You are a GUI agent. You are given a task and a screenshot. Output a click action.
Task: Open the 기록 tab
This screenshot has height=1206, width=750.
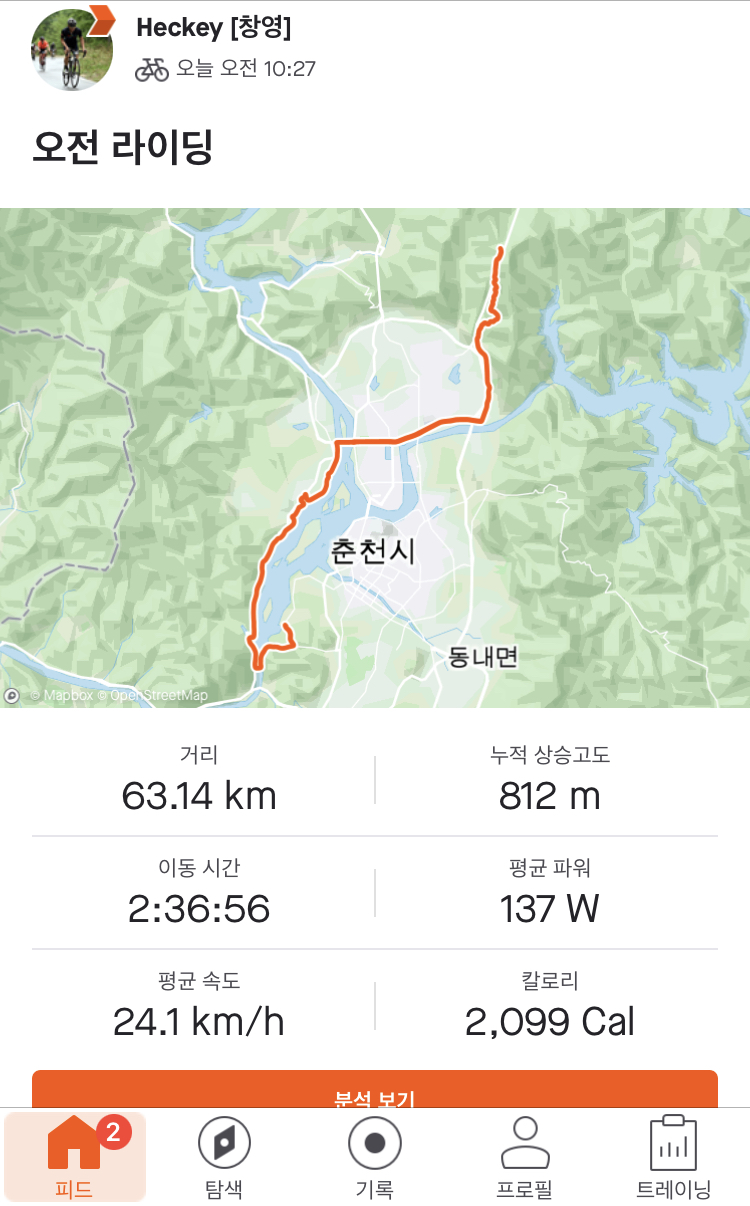375,1157
